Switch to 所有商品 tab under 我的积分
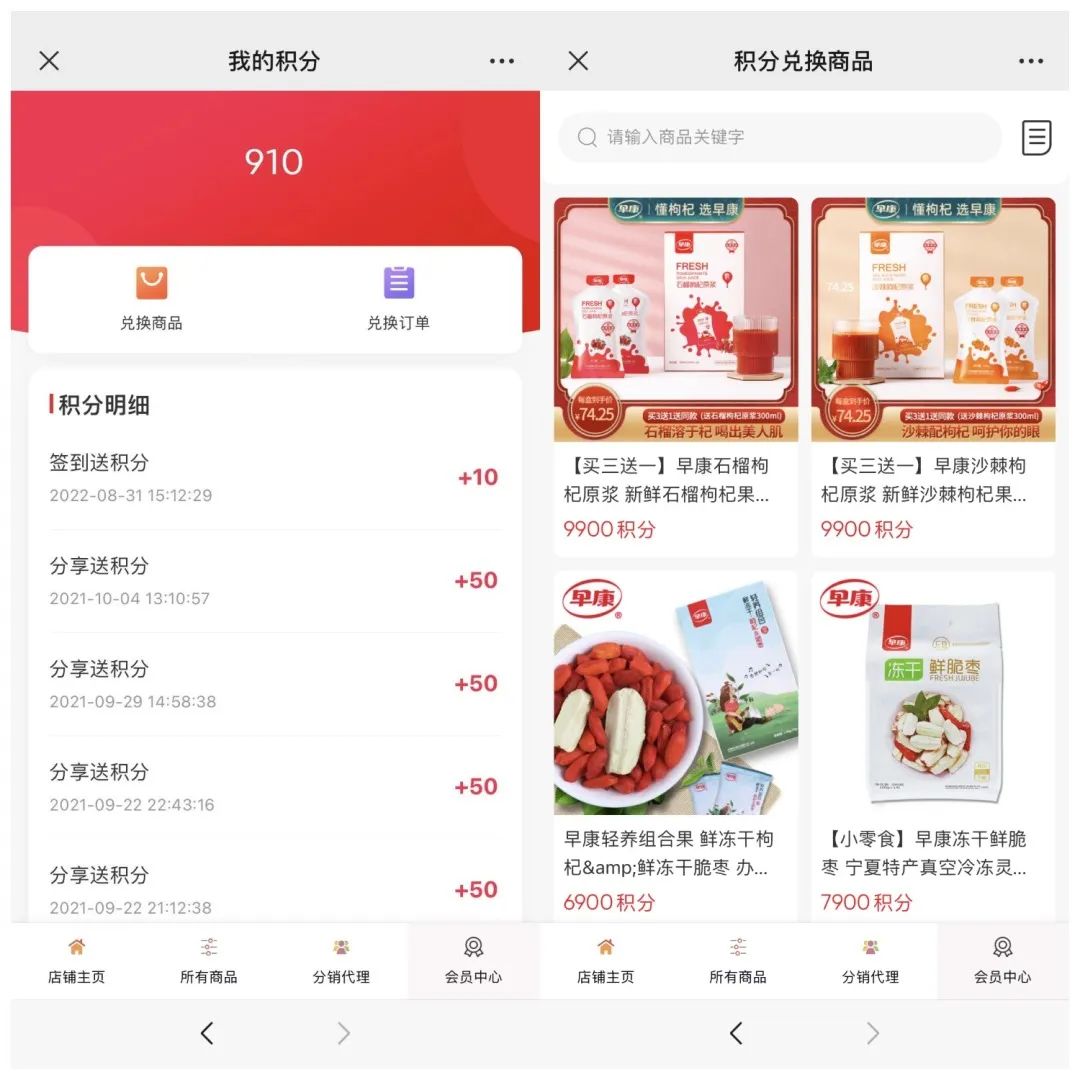This screenshot has height=1080, width=1080. coord(208,960)
